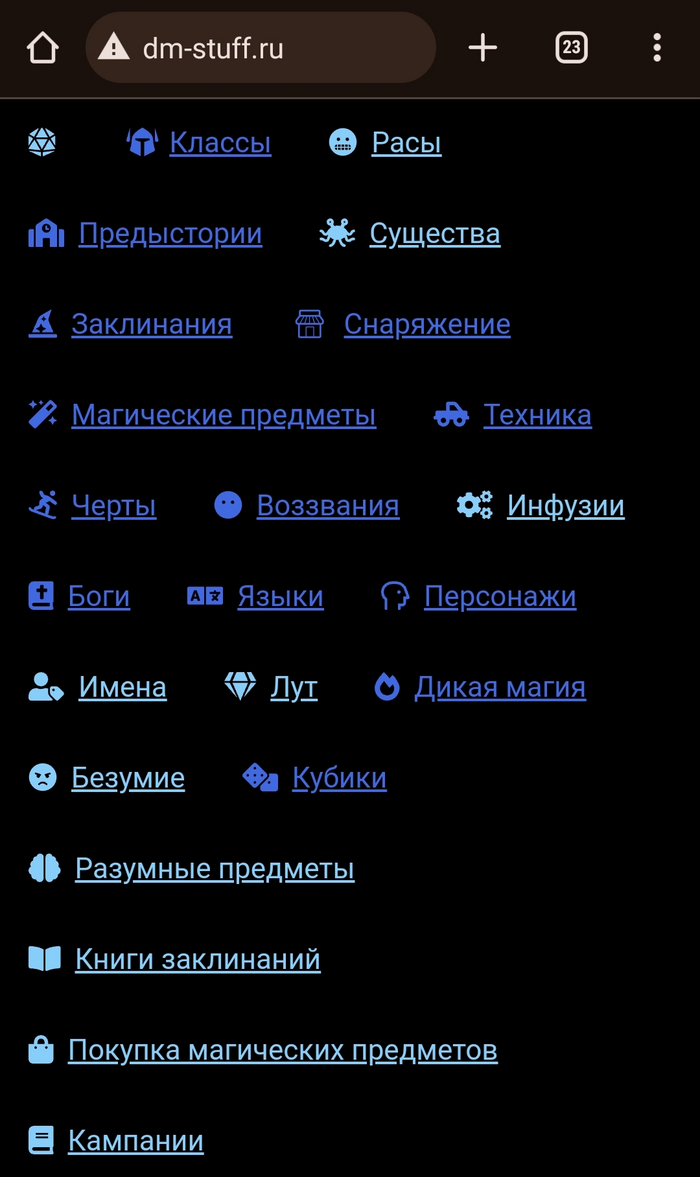Open a new browser tab
This screenshot has width=700, height=1177.
(482, 47)
